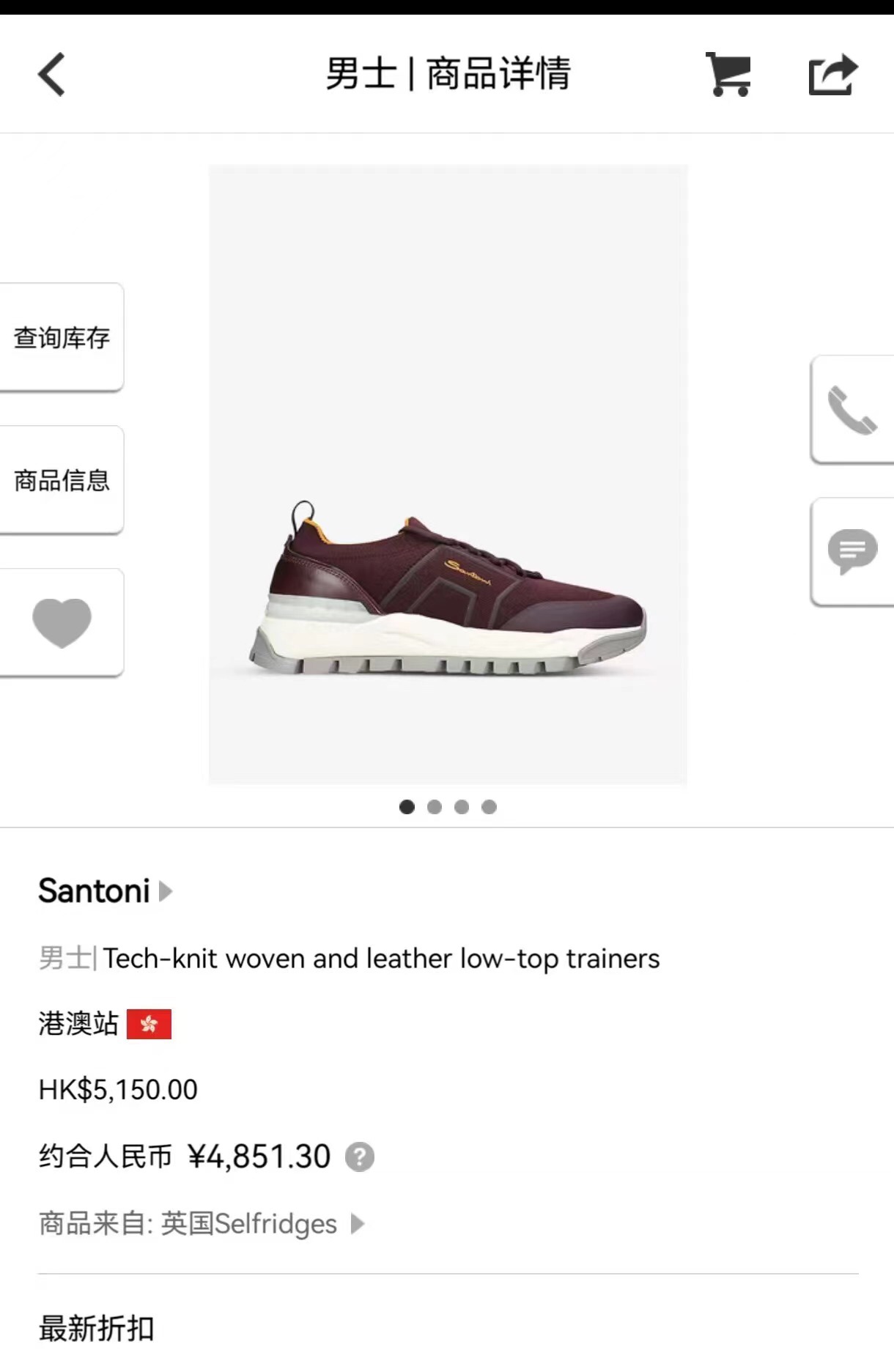Tap the question mark beside the RMB price

(x=360, y=1157)
